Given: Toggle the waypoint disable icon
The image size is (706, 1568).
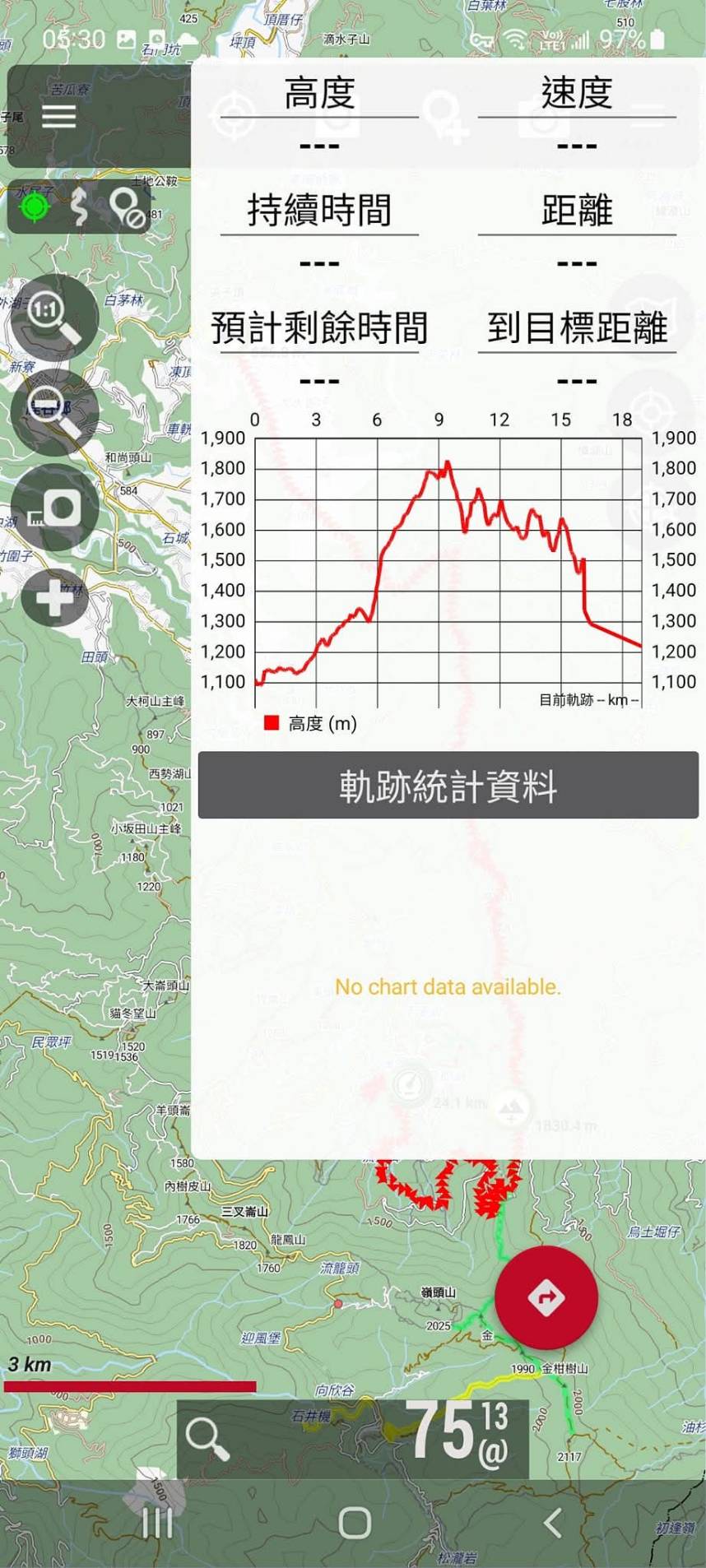Looking at the screenshot, I should [128, 207].
